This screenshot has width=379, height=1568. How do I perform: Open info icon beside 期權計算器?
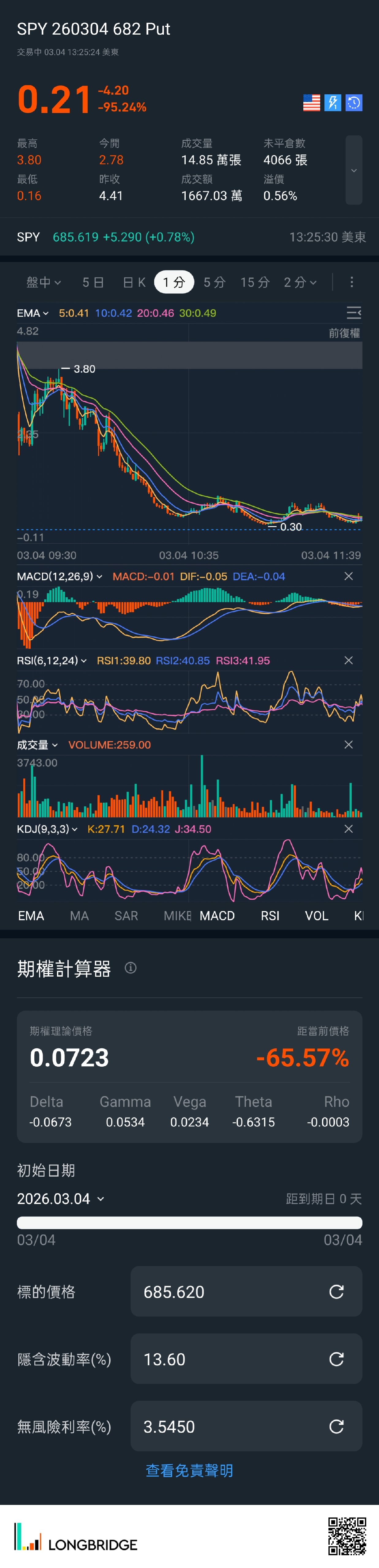click(131, 968)
